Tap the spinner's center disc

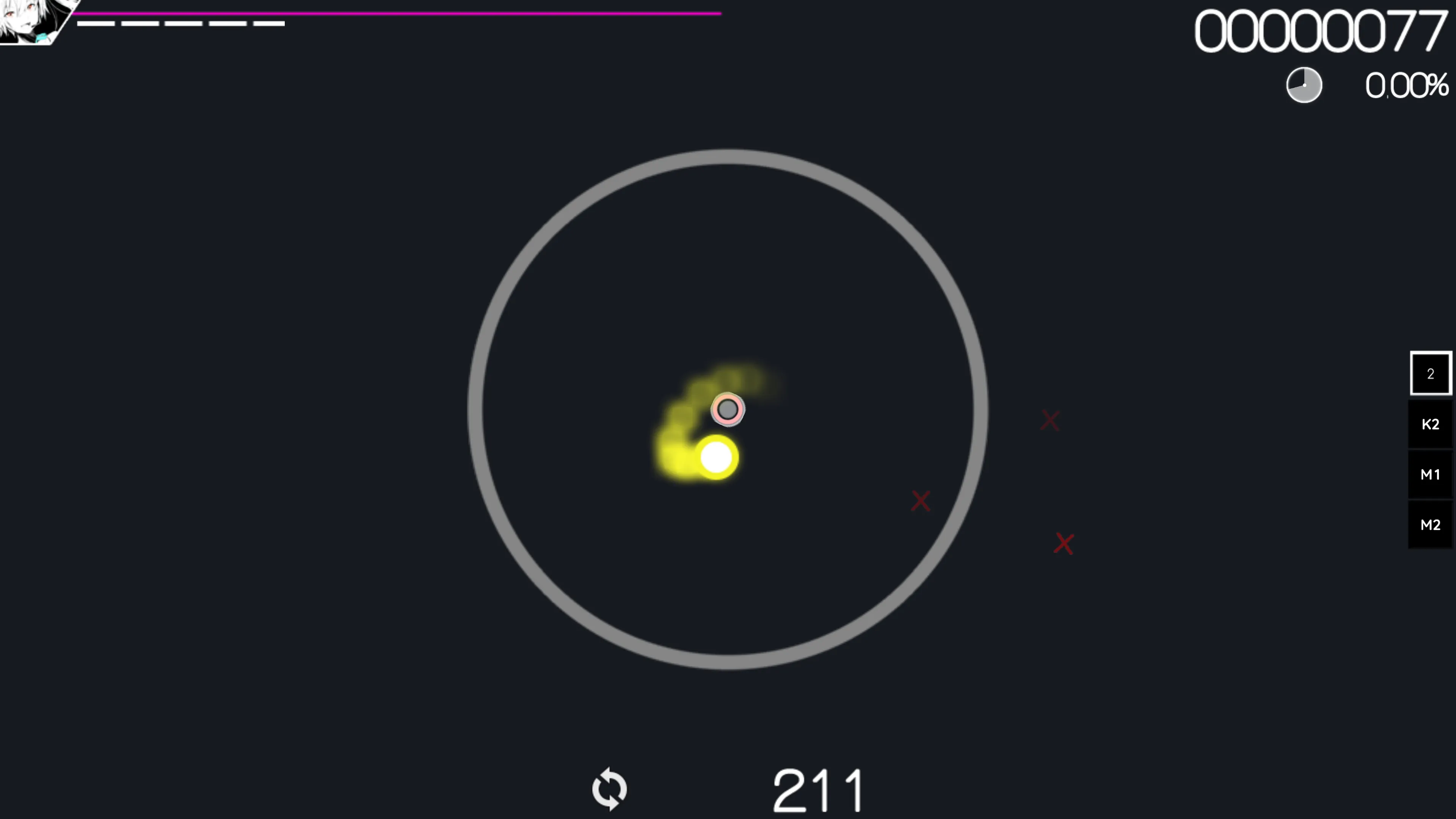(x=728, y=409)
